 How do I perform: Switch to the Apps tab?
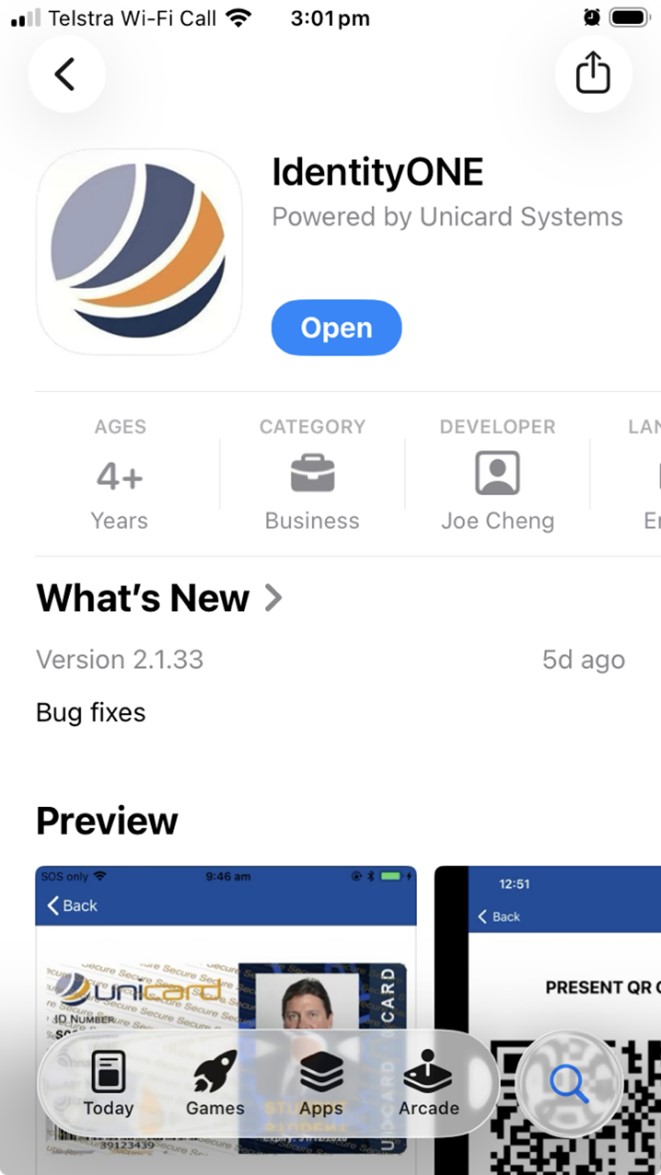(x=321, y=1083)
